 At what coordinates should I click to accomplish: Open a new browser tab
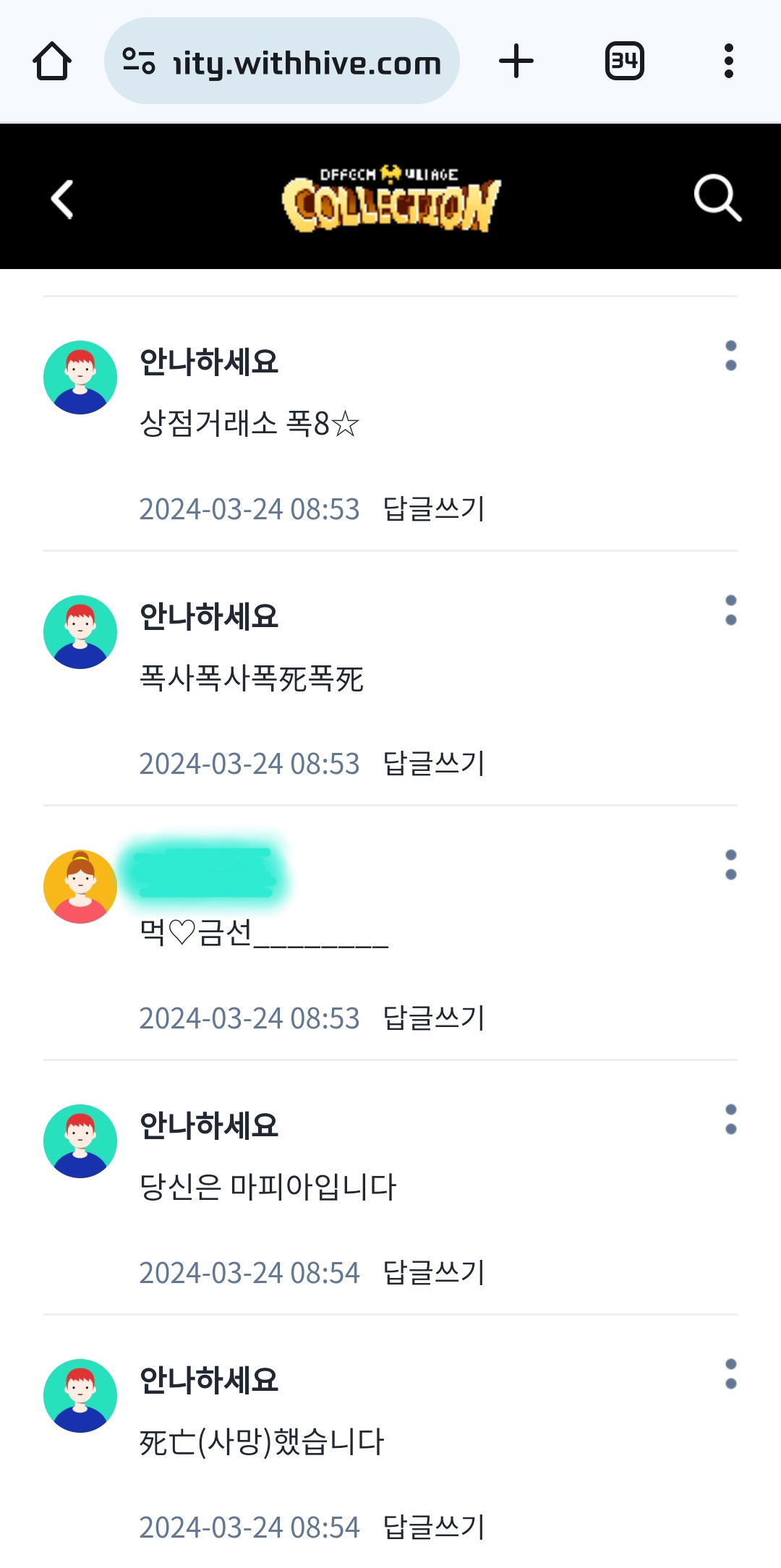click(x=516, y=61)
